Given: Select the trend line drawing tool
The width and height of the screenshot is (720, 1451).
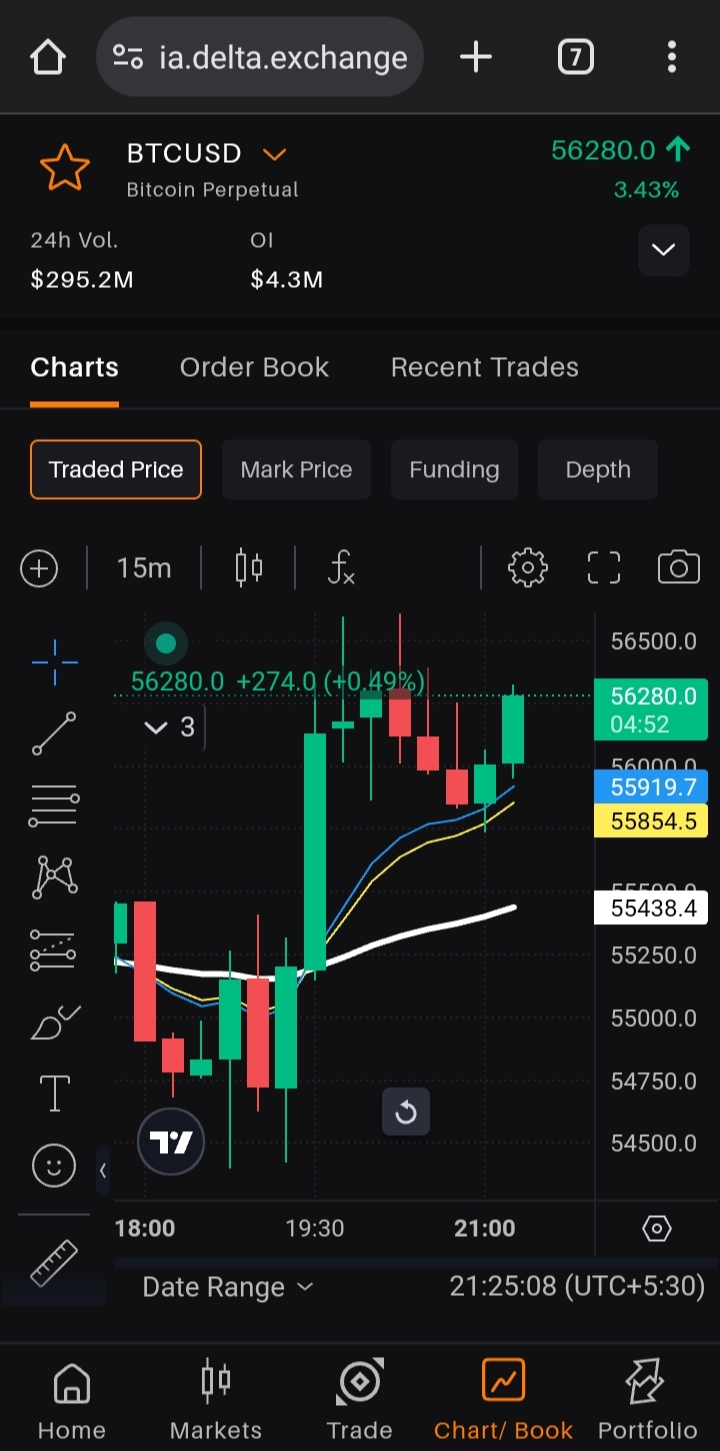Looking at the screenshot, I should click(54, 734).
